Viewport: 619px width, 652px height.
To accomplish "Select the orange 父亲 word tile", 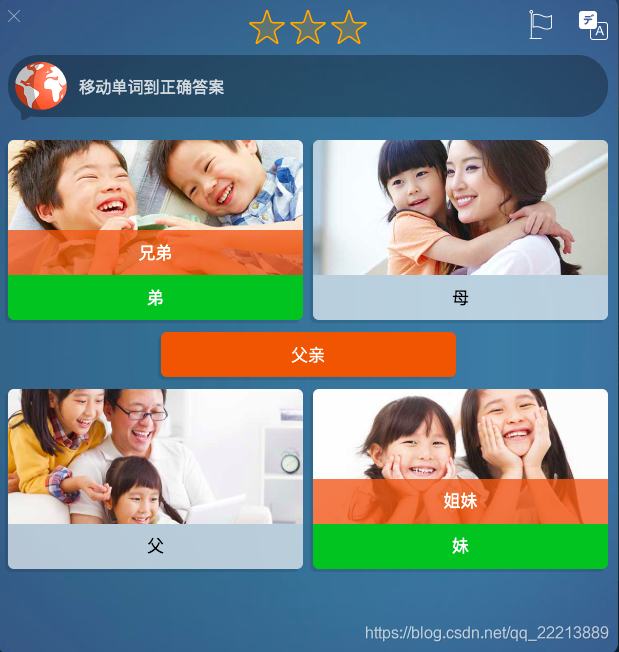I will point(308,355).
